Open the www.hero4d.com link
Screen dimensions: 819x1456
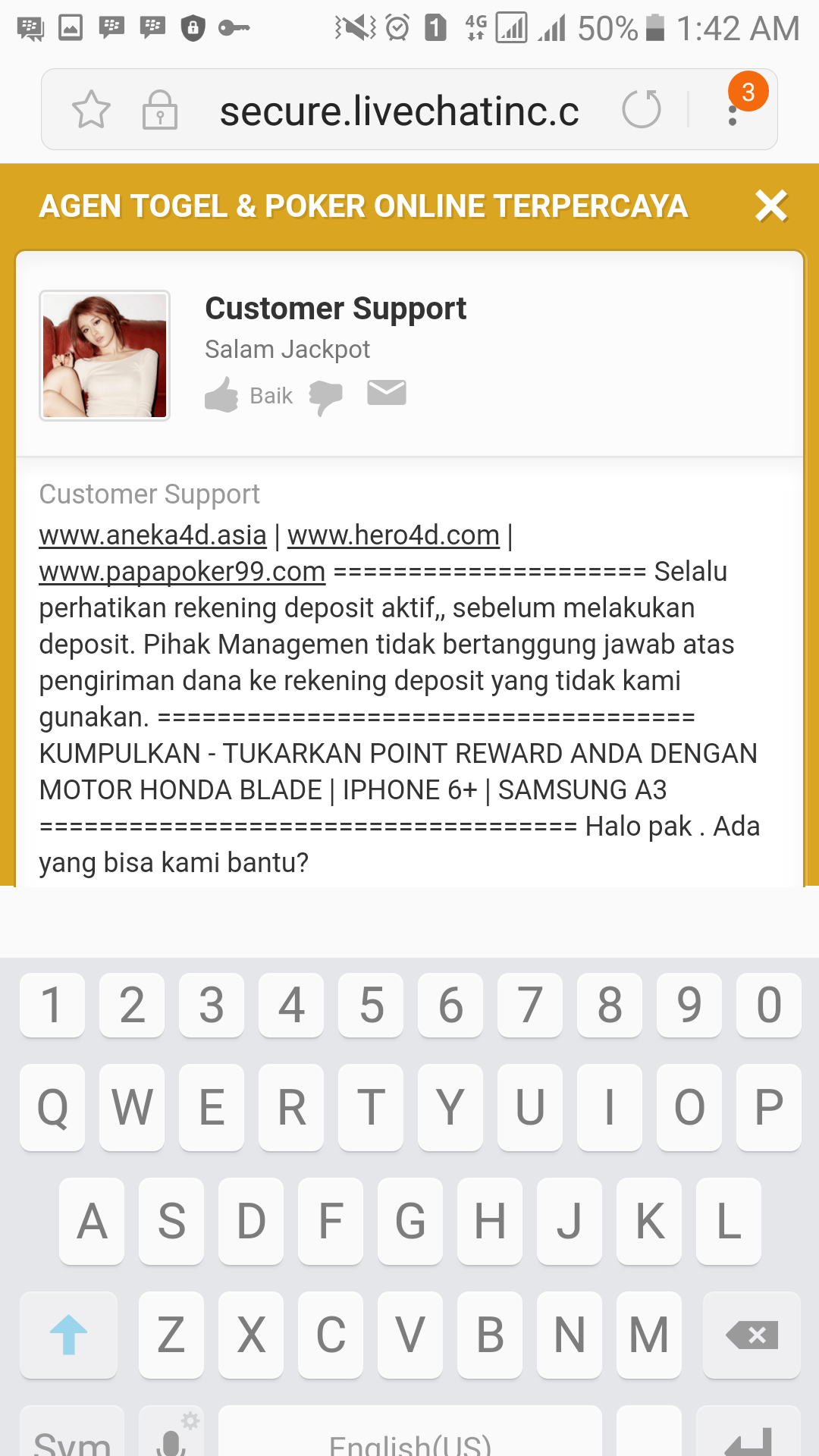pos(393,535)
